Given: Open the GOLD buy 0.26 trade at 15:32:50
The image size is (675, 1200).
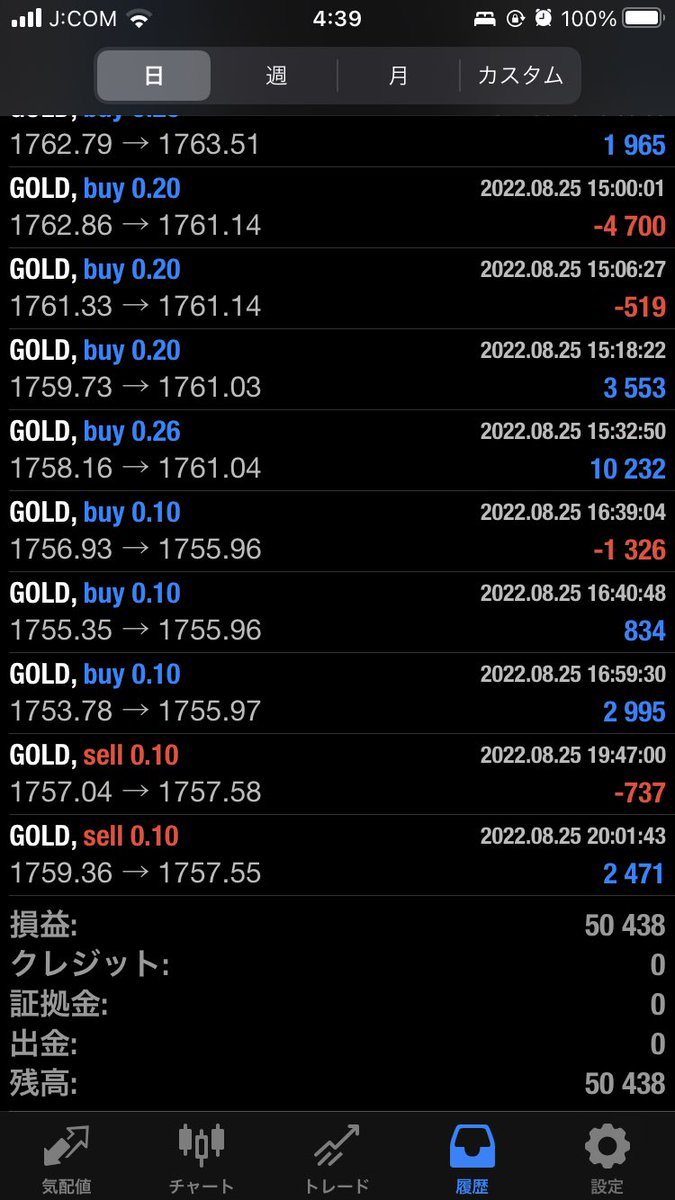Looking at the screenshot, I should point(337,450).
